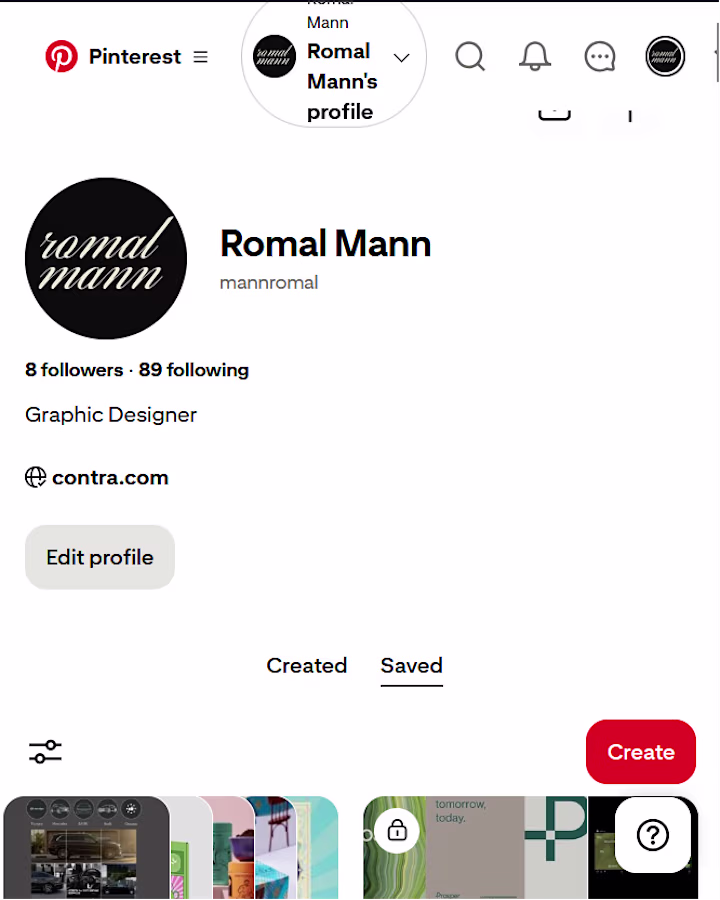Open the search icon
The height and width of the screenshot is (900, 720).
470,57
